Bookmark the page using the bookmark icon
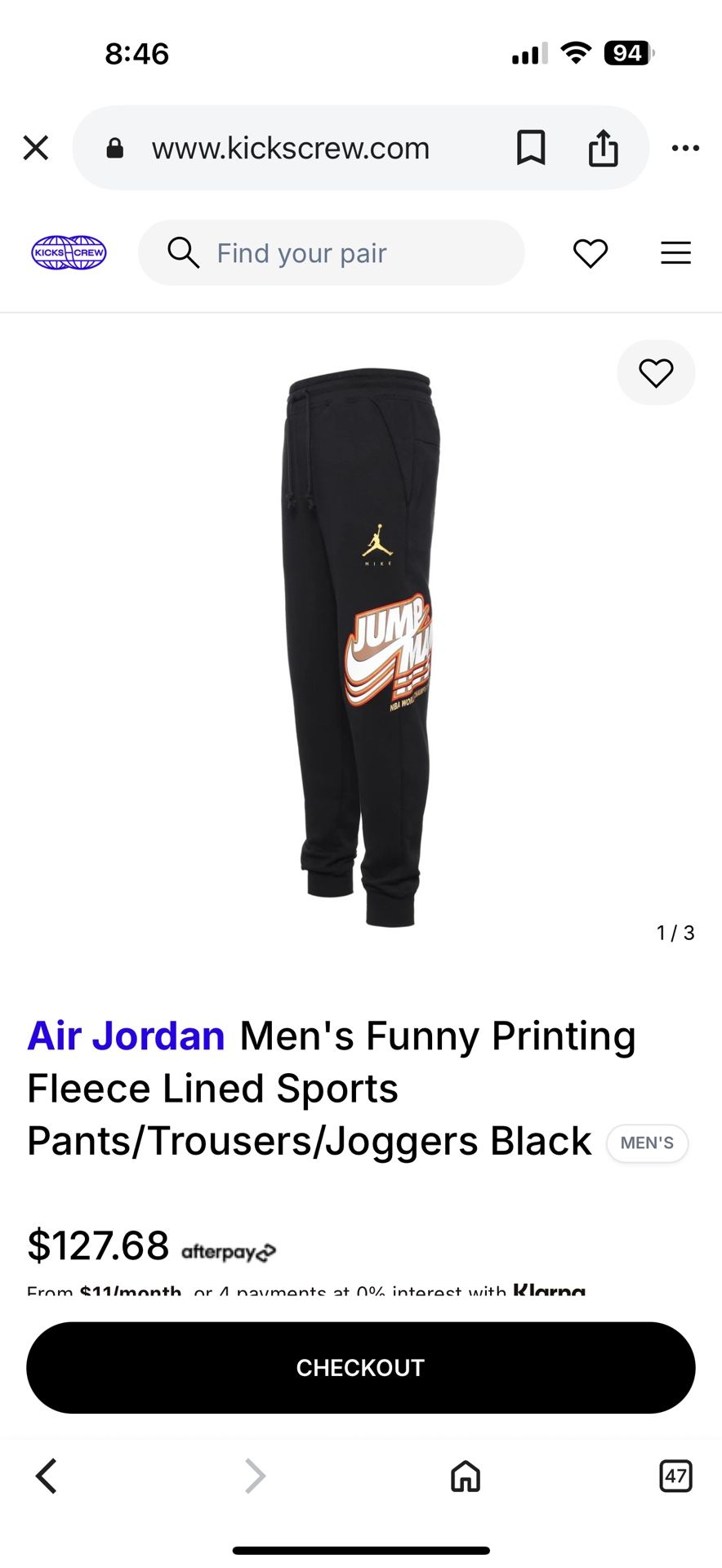 tap(531, 148)
